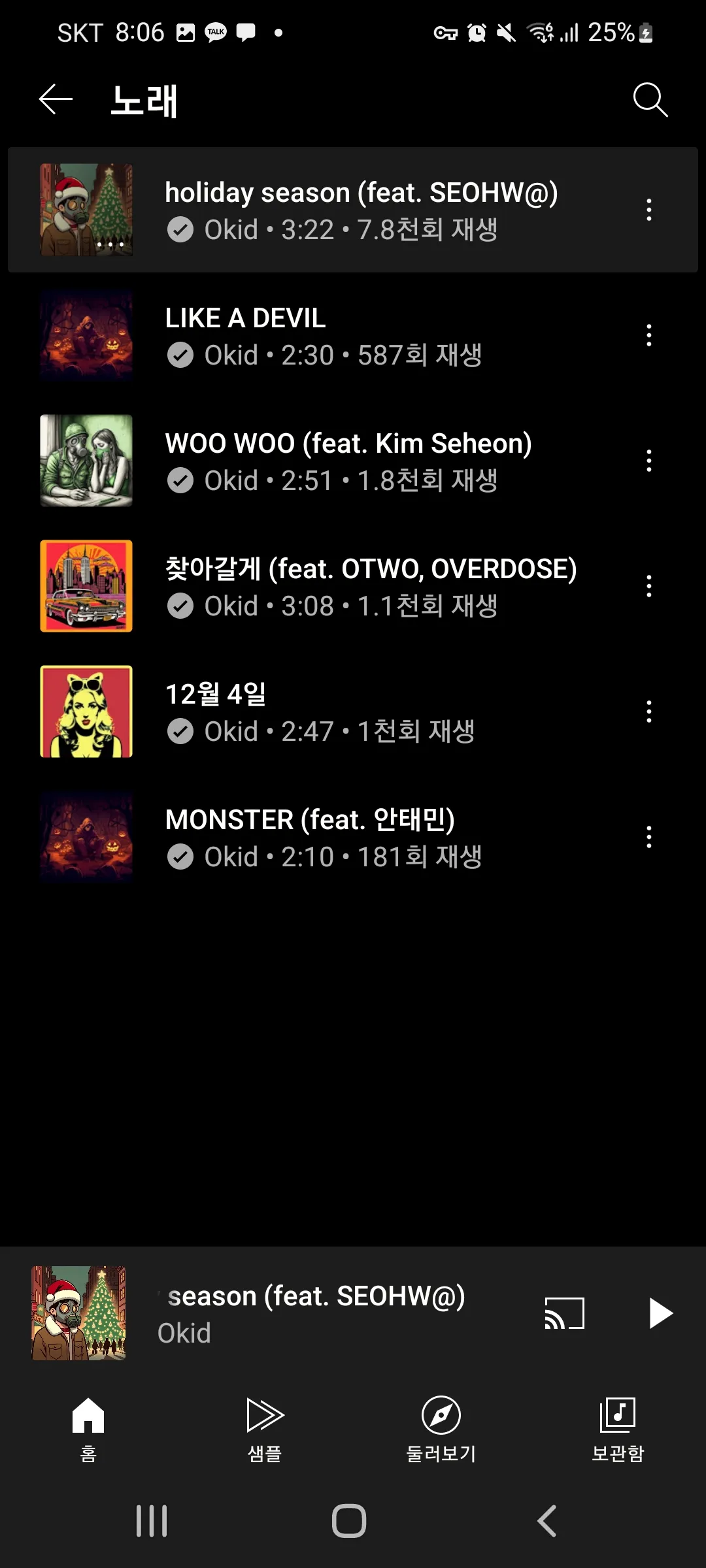Viewport: 706px width, 1568px height.
Task: Open the options menu for MONSTER (feat. 안태민)
Action: tap(648, 836)
